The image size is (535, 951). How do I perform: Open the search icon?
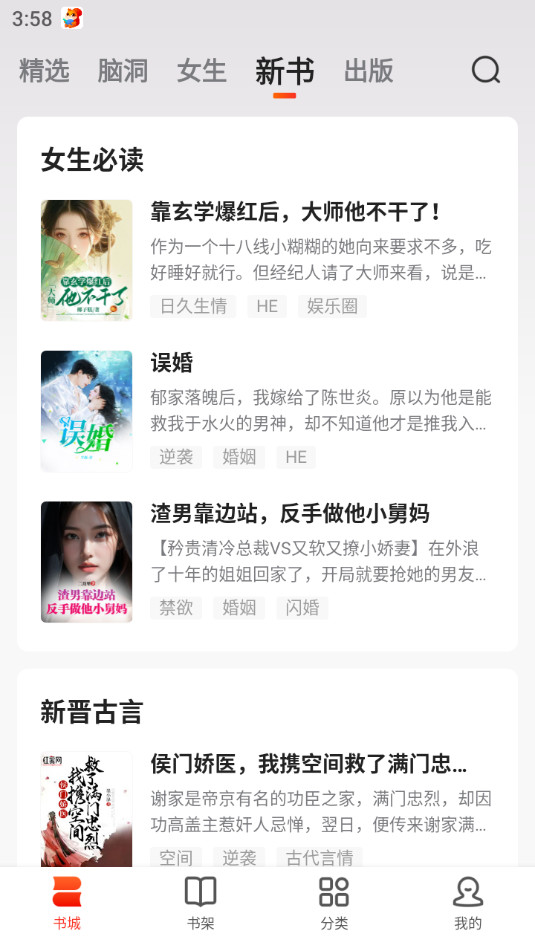click(x=486, y=70)
